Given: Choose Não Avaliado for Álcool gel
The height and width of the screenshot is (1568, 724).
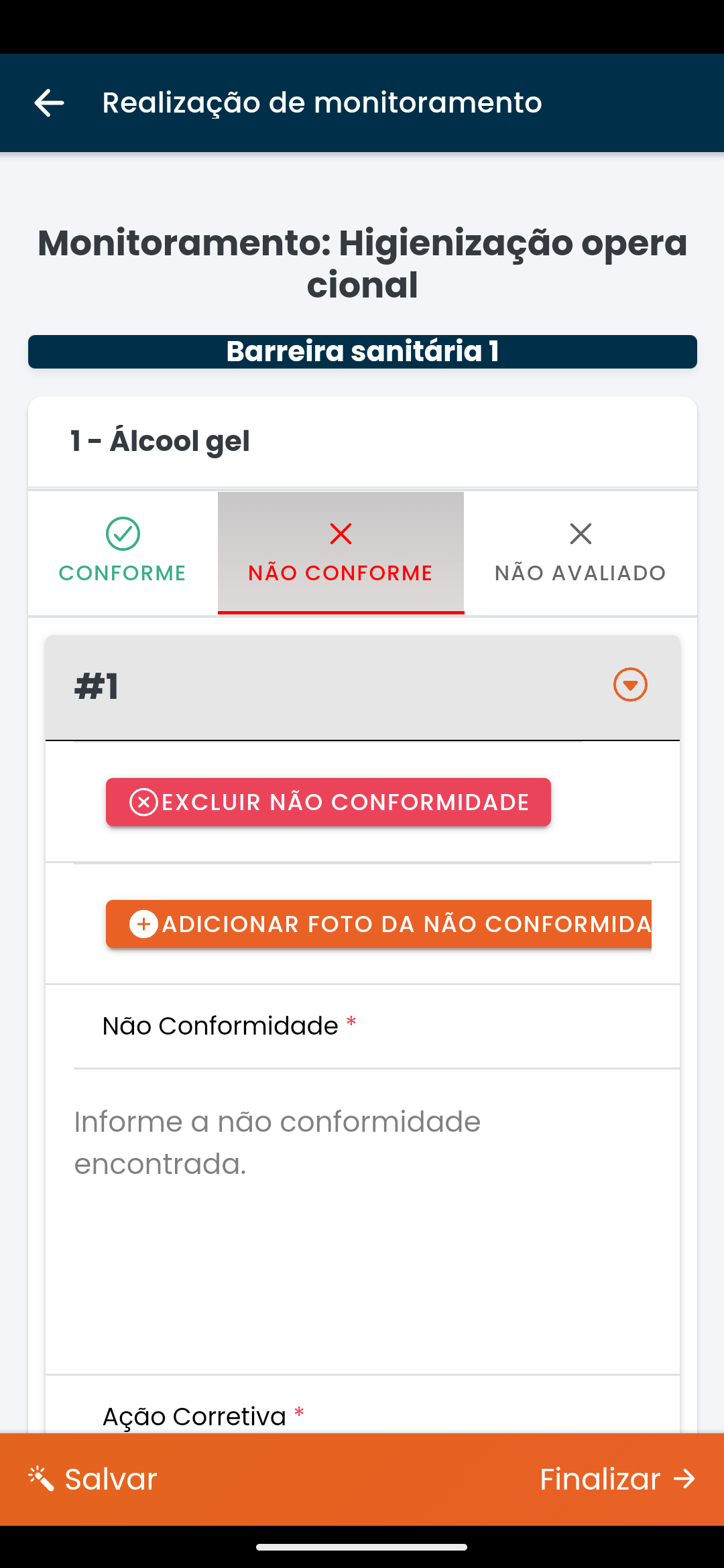Looking at the screenshot, I should [580, 552].
